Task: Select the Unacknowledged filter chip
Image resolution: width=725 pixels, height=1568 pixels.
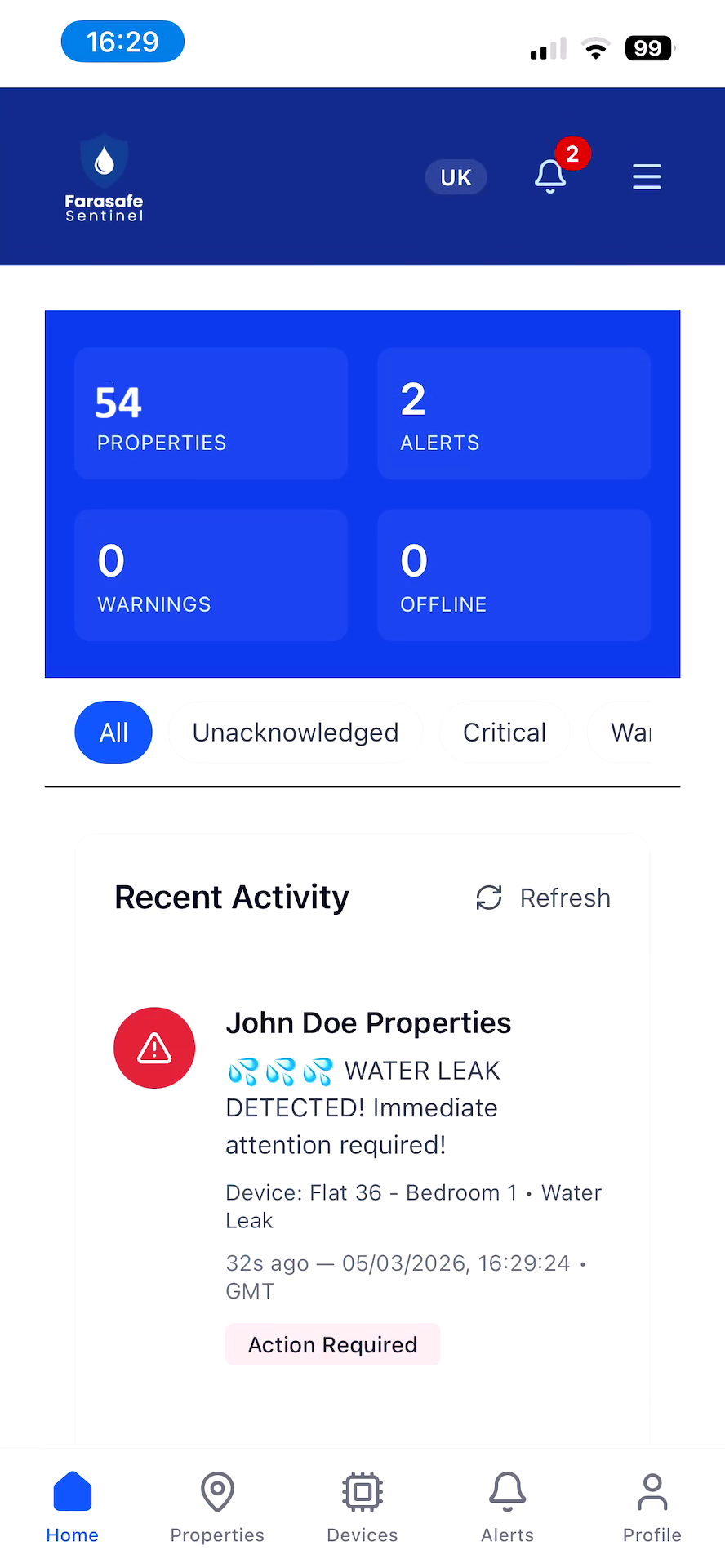Action: pyautogui.click(x=295, y=732)
